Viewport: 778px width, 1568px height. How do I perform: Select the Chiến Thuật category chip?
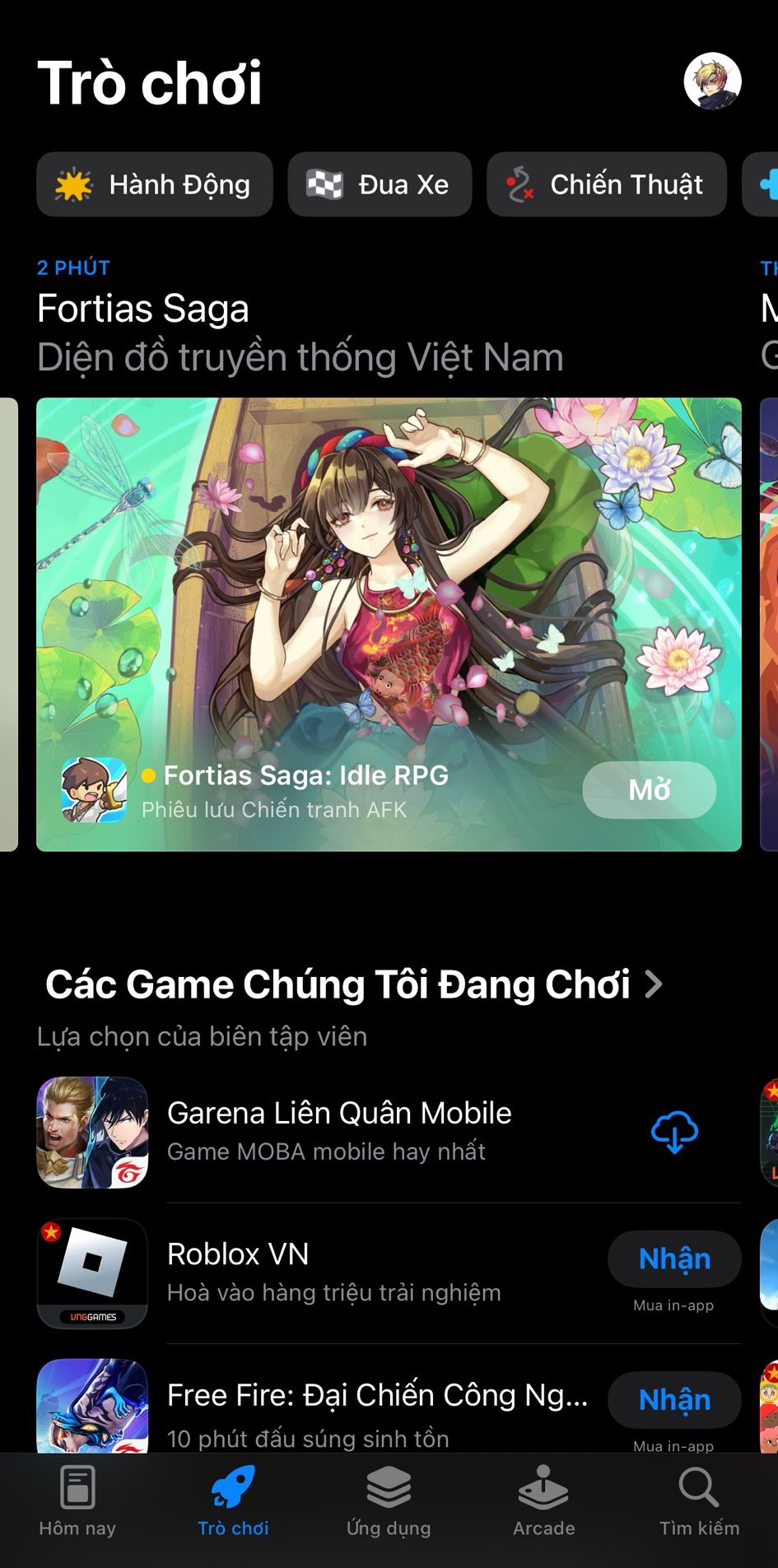click(x=607, y=184)
